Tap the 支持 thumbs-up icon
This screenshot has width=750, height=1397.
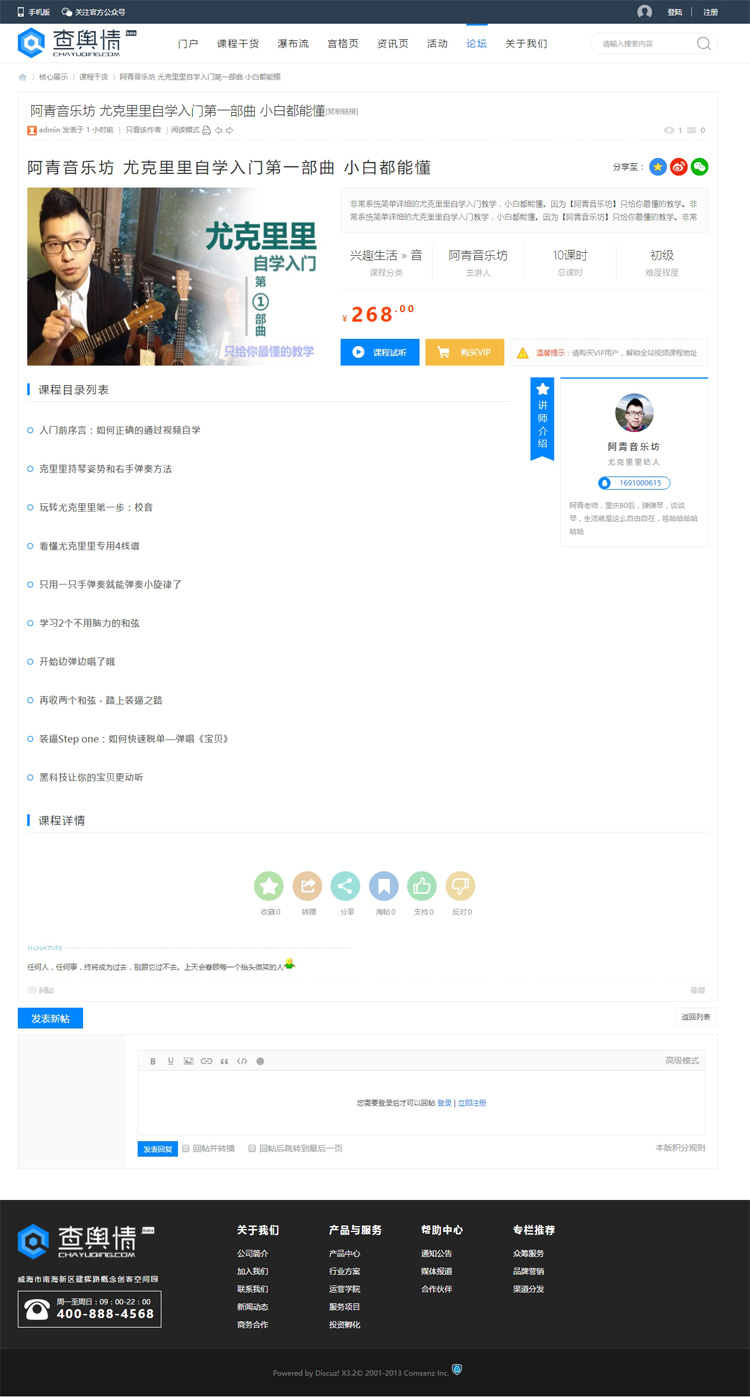click(422, 886)
